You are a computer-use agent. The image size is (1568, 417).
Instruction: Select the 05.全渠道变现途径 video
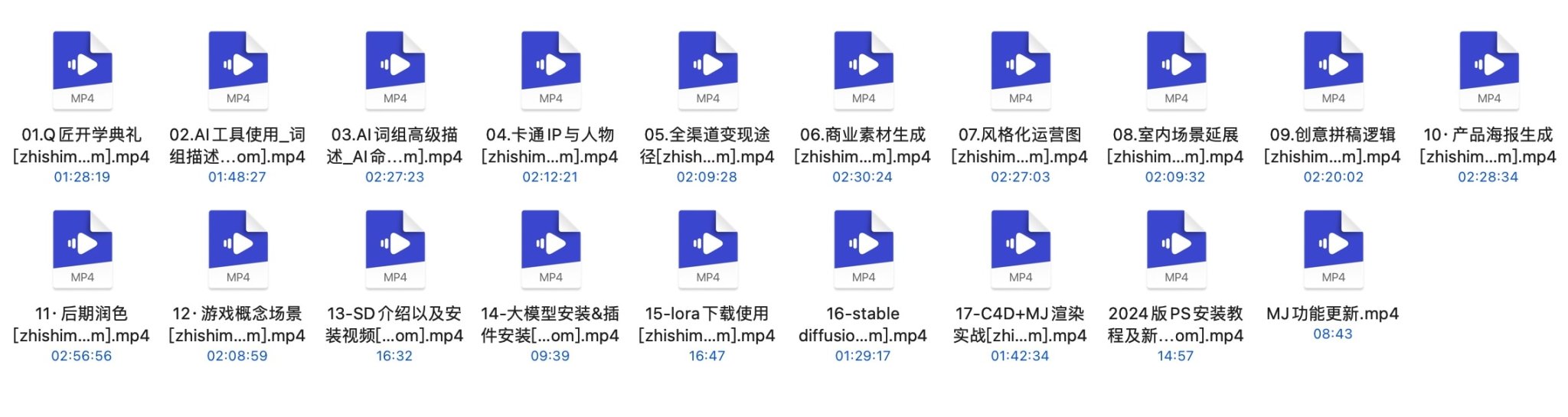707,70
